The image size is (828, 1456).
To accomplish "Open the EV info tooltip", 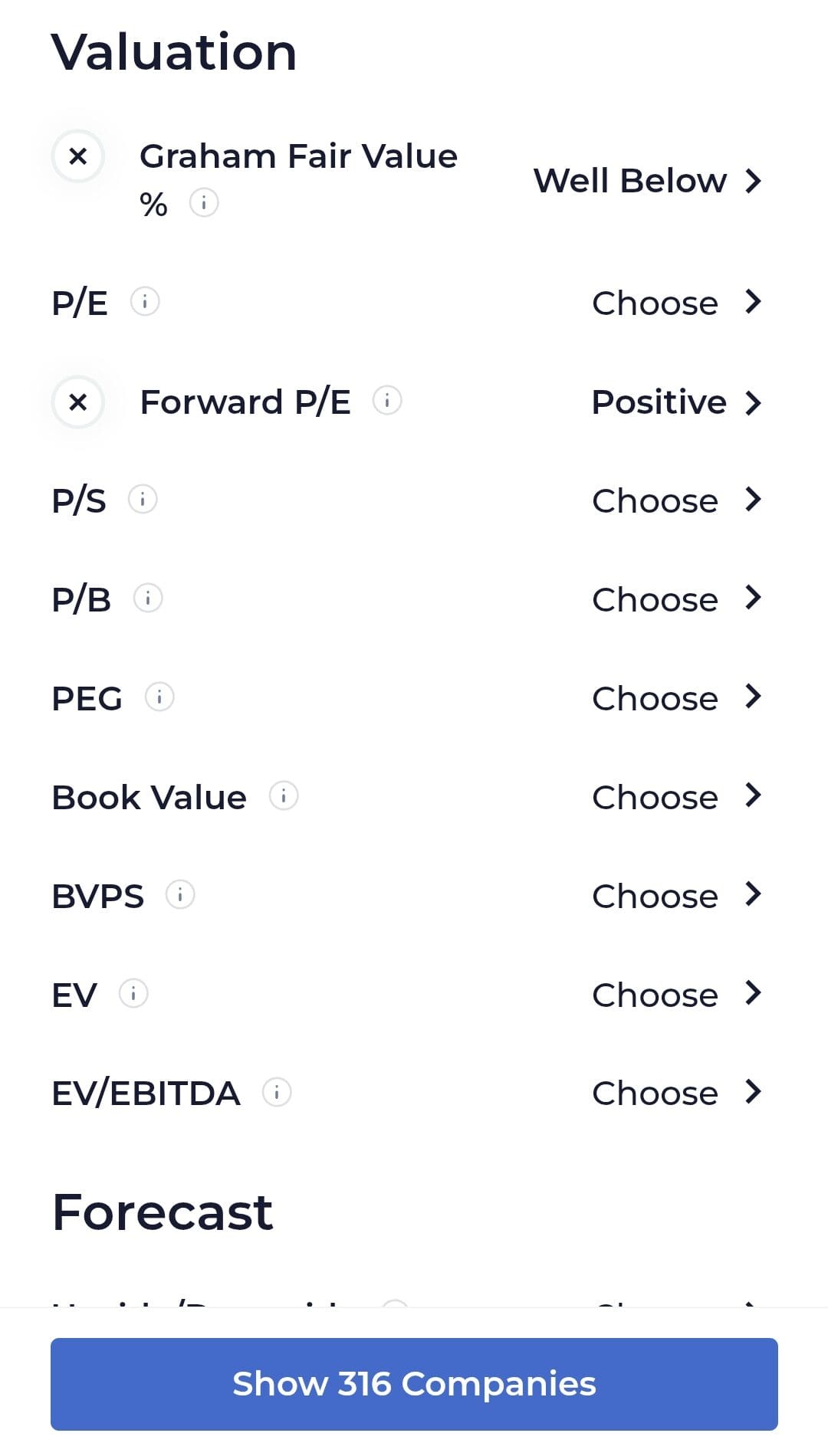I will pos(134,994).
